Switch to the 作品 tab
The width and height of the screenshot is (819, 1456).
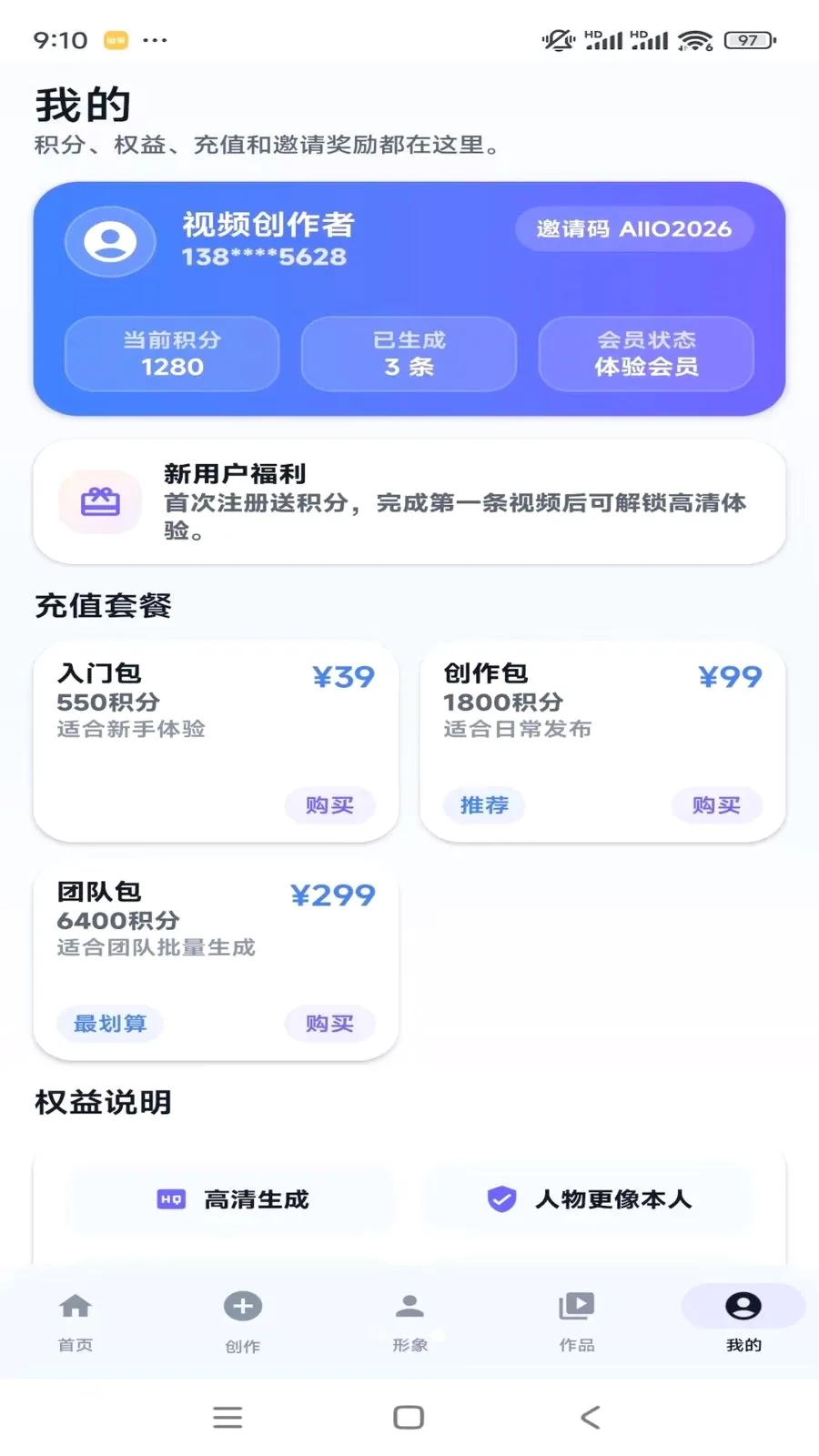click(x=577, y=1321)
